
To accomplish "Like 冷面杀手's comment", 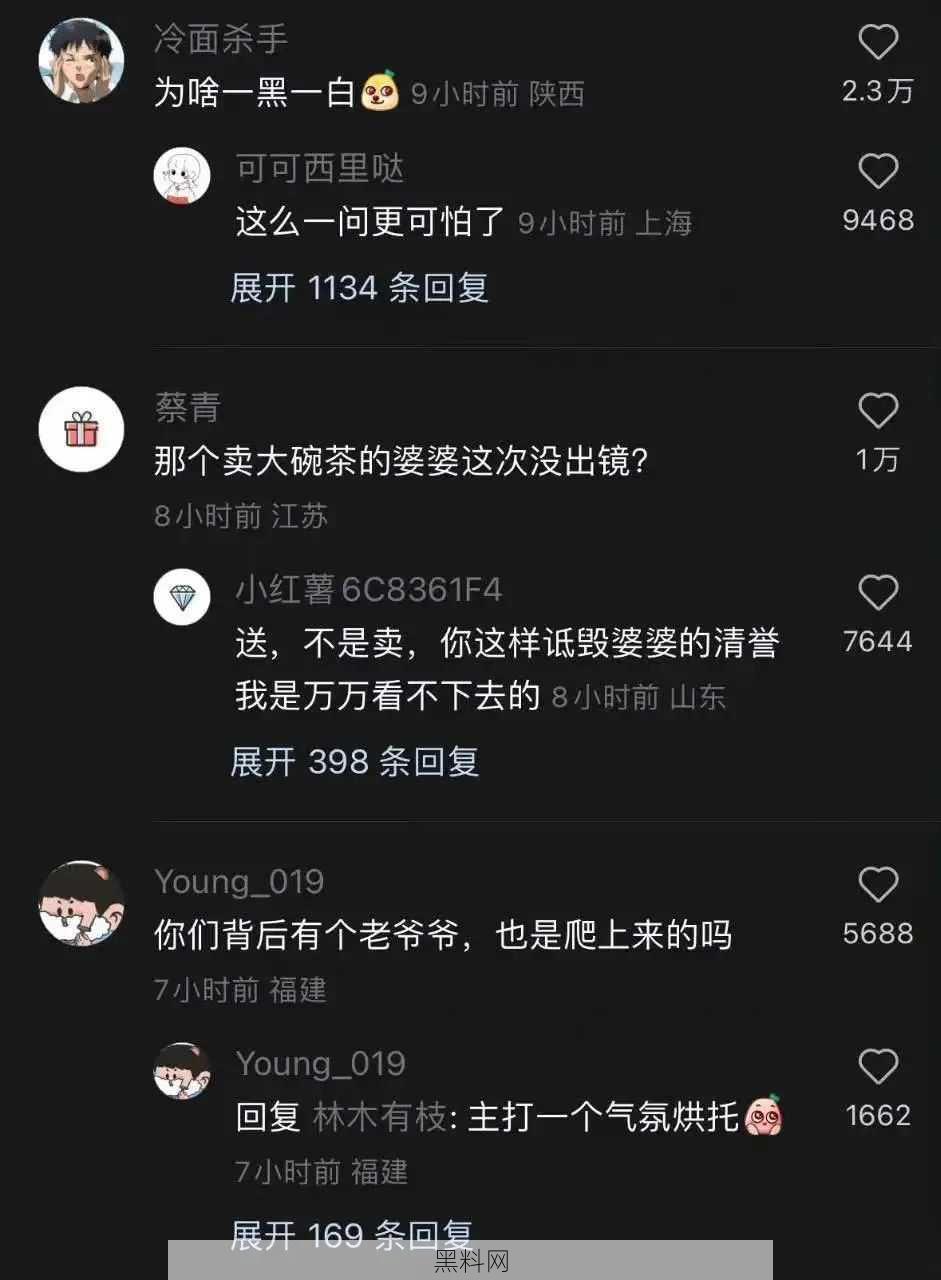I will pyautogui.click(x=877, y=43).
